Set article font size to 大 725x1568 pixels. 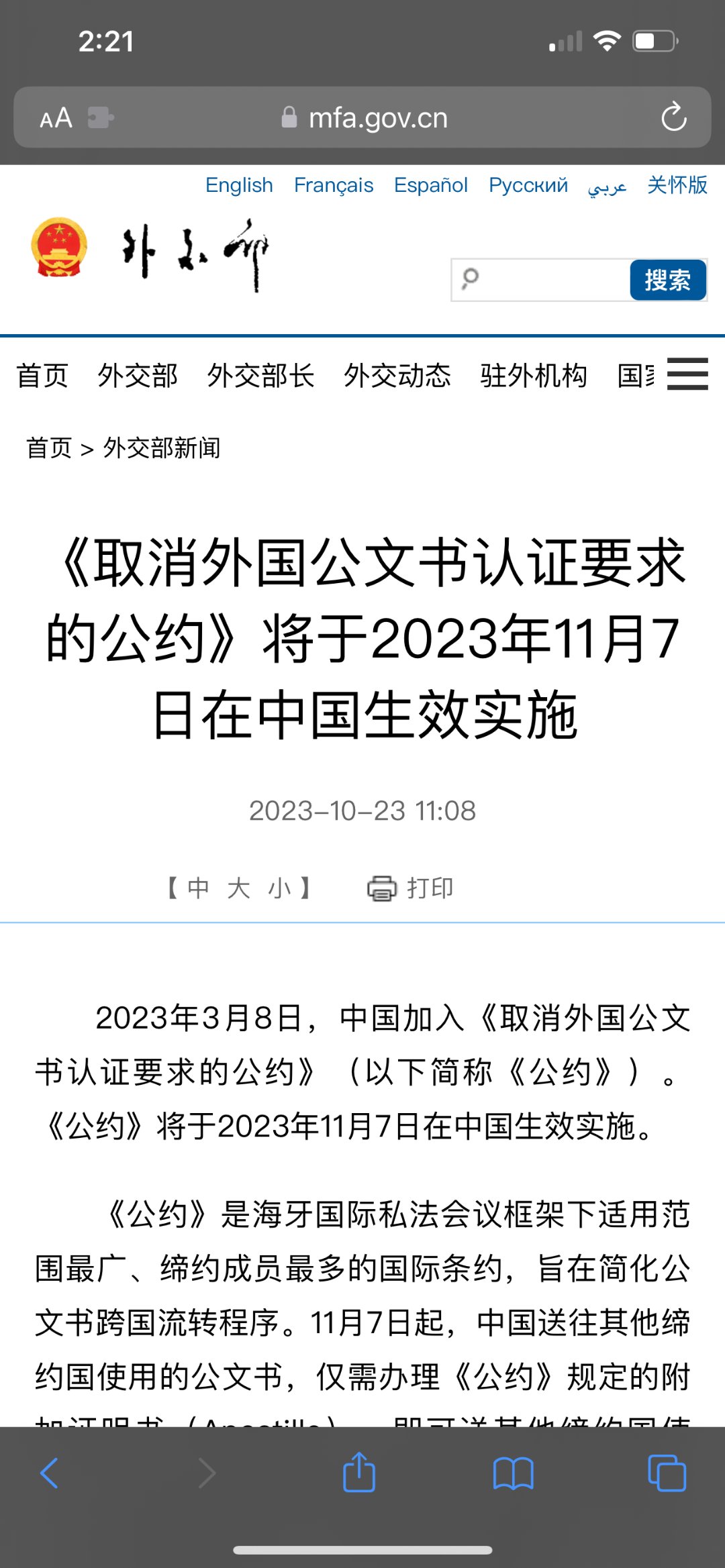238,888
